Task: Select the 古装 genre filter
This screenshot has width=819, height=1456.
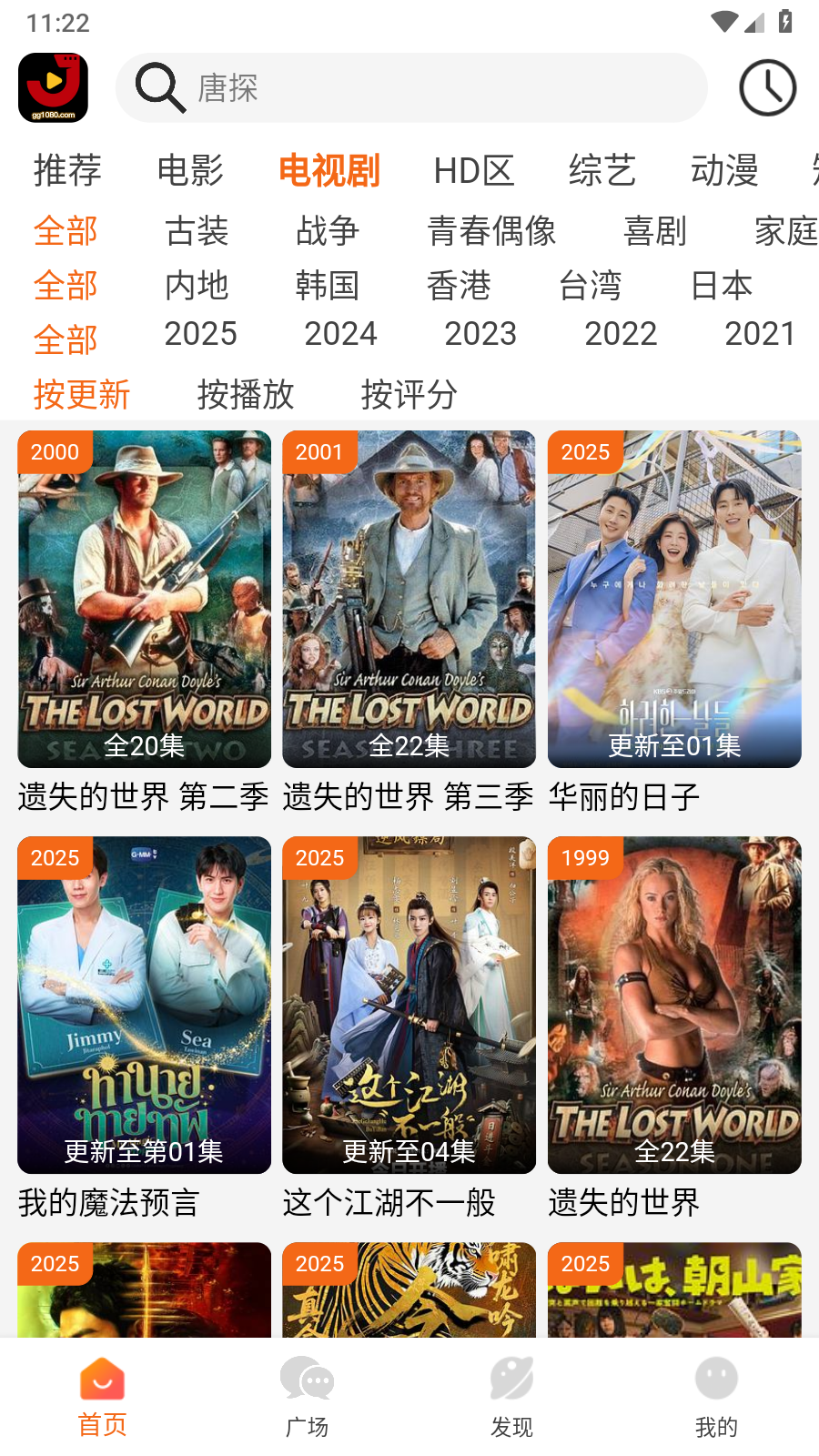Action: 195,232
